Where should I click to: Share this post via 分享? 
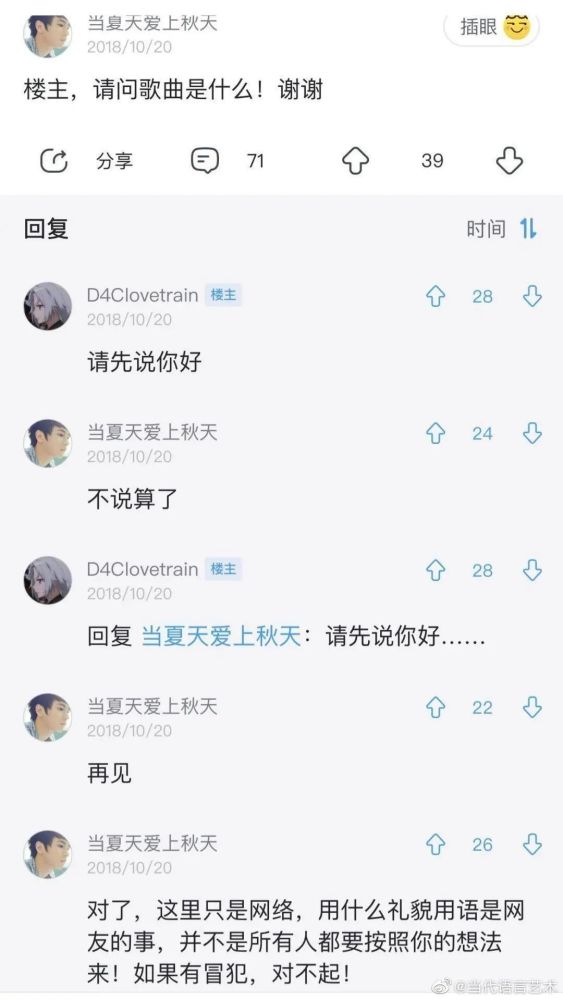(x=86, y=161)
